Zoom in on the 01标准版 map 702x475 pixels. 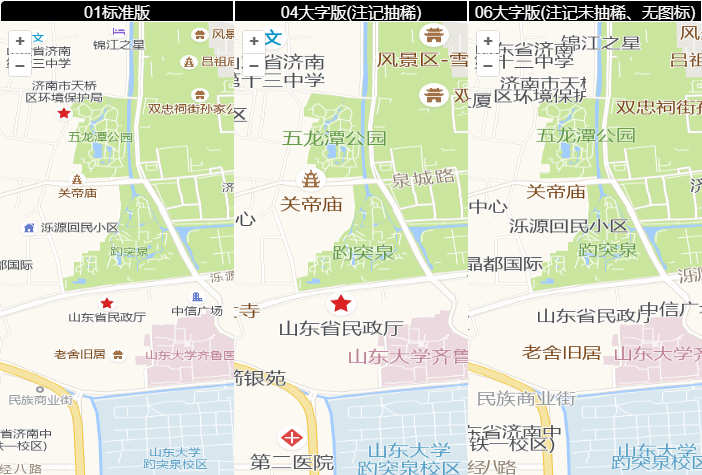pyautogui.click(x=20, y=41)
